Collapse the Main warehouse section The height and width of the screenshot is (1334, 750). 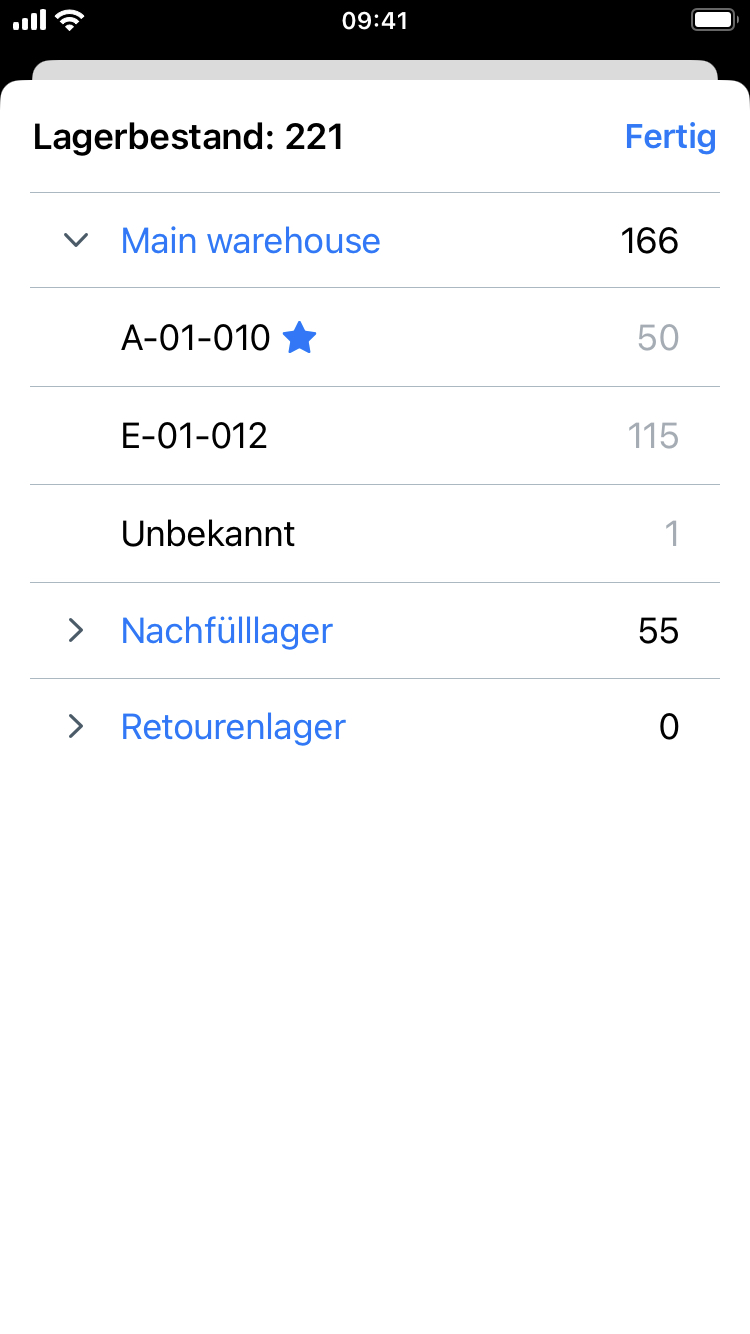[74, 240]
